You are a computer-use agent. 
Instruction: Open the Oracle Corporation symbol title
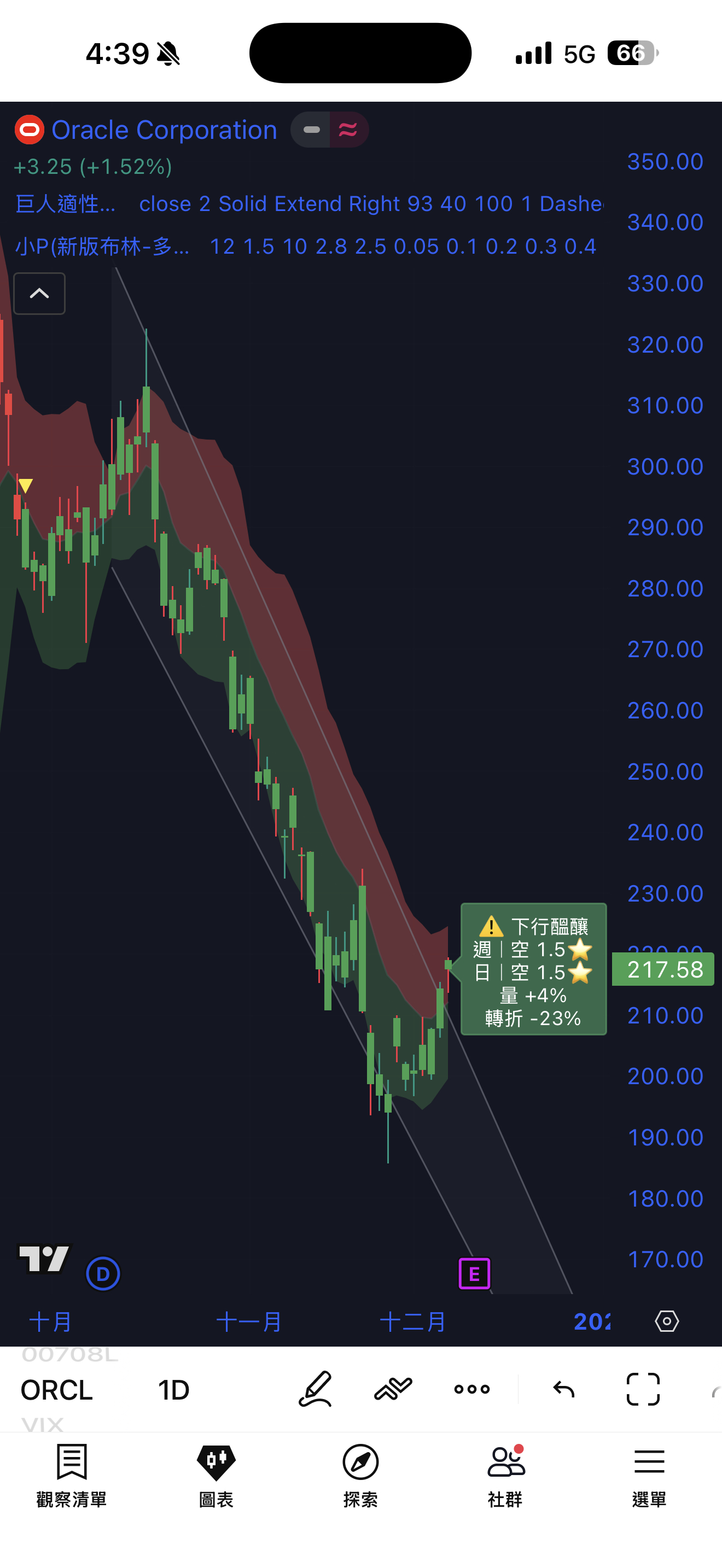(x=164, y=130)
